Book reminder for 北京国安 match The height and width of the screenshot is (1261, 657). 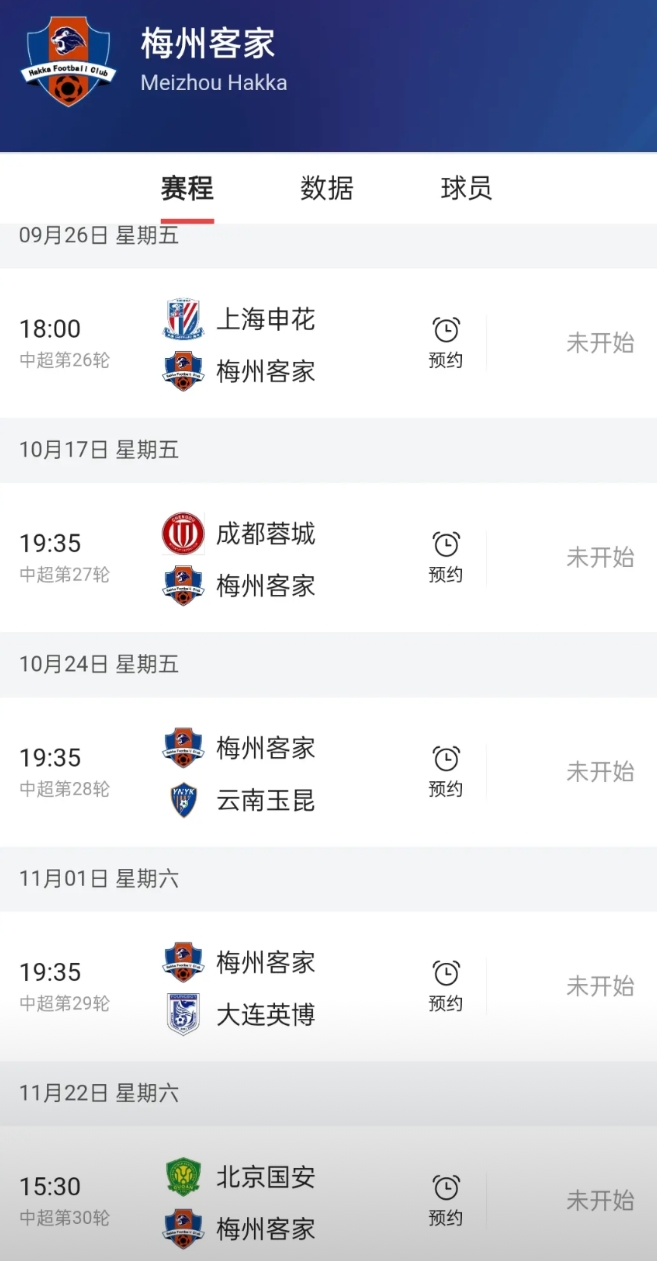pyautogui.click(x=446, y=1200)
